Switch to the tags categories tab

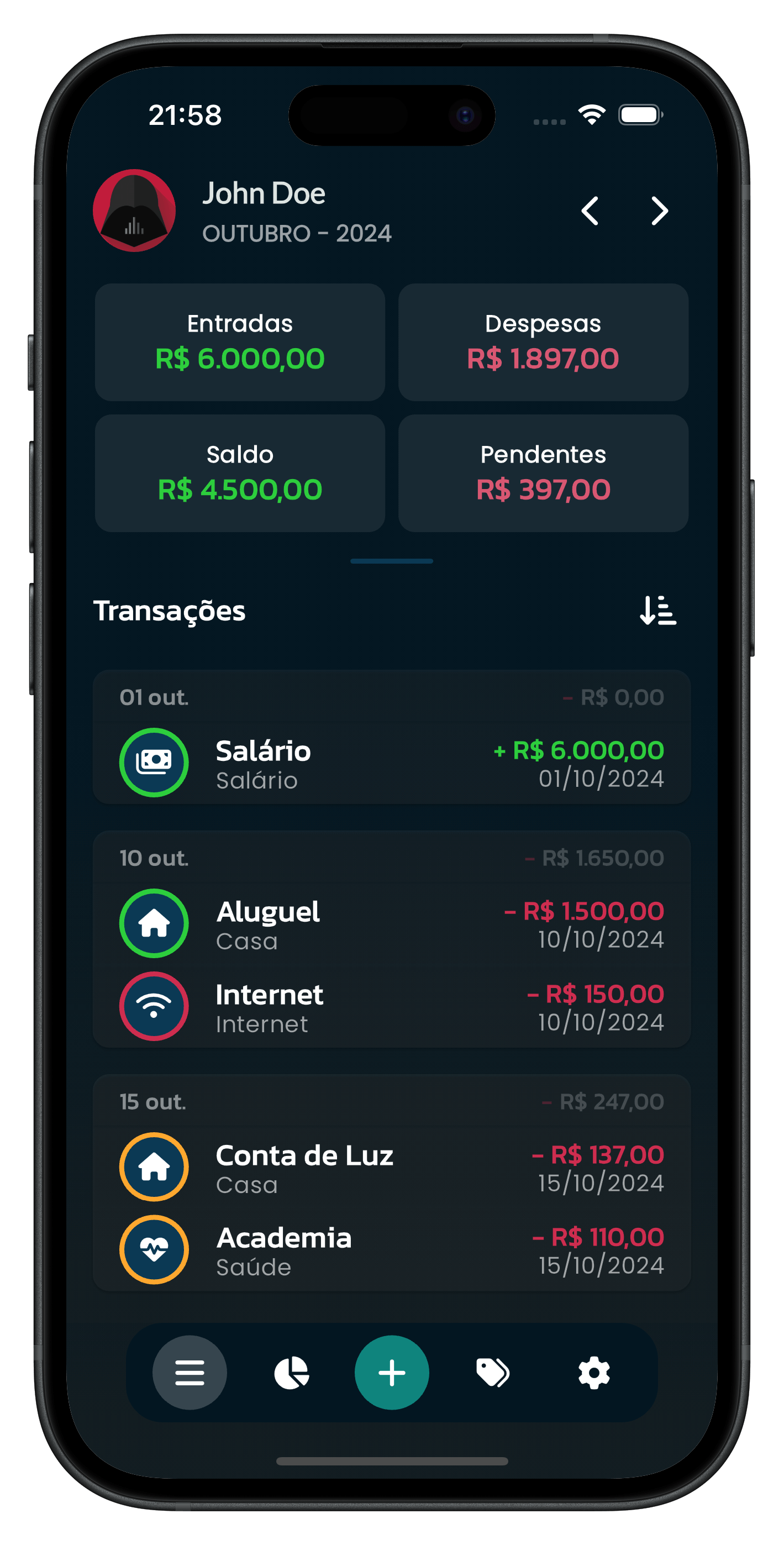coord(492,1373)
